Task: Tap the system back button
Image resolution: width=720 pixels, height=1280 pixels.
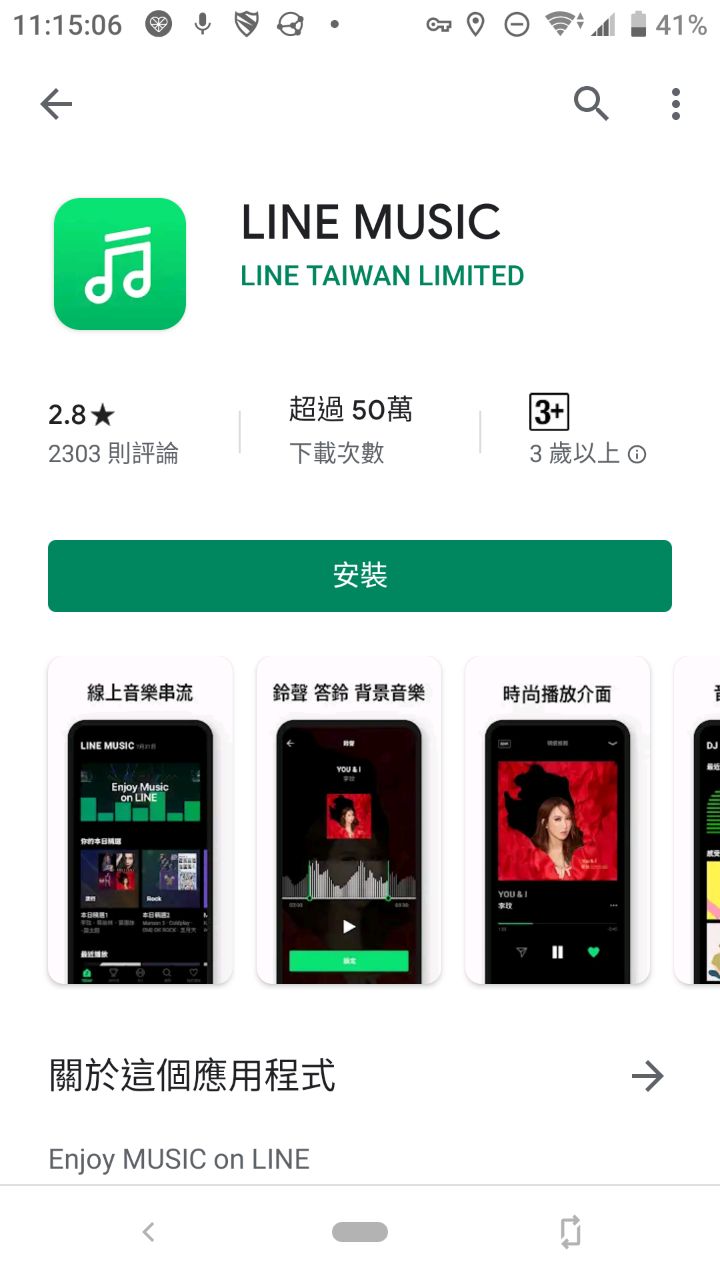Action: click(148, 1232)
